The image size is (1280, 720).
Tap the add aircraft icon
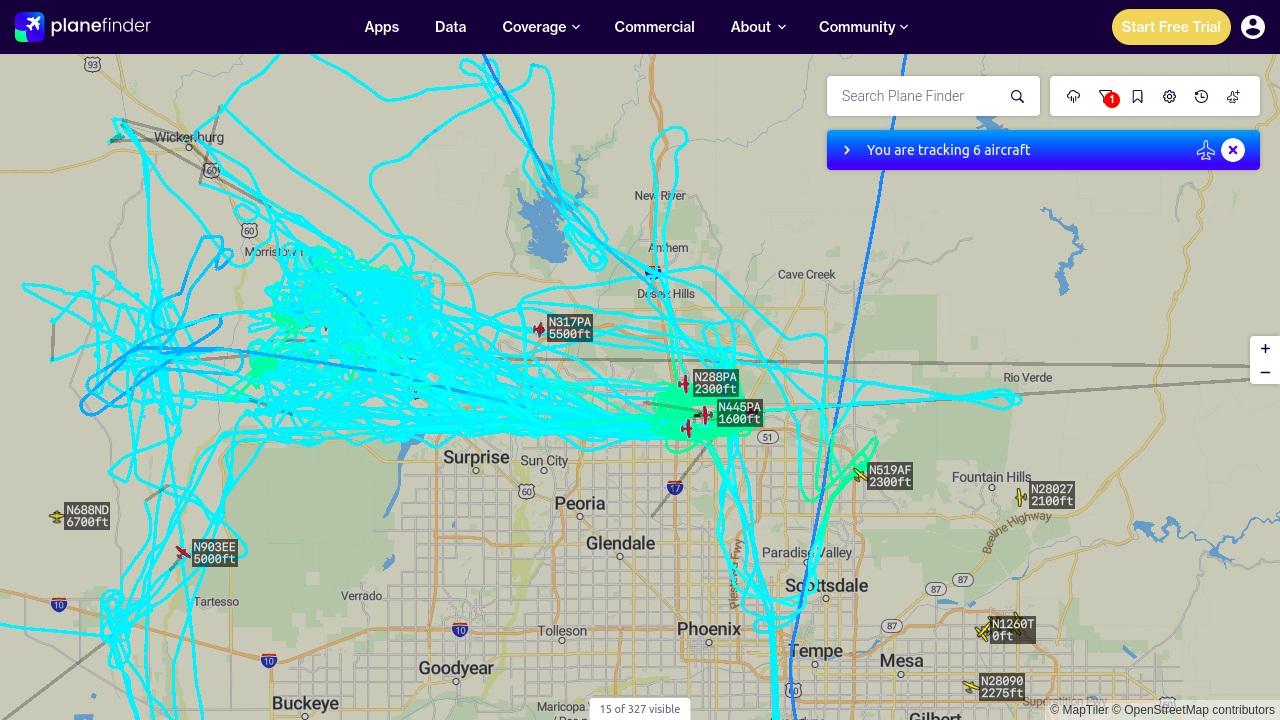point(1233,96)
